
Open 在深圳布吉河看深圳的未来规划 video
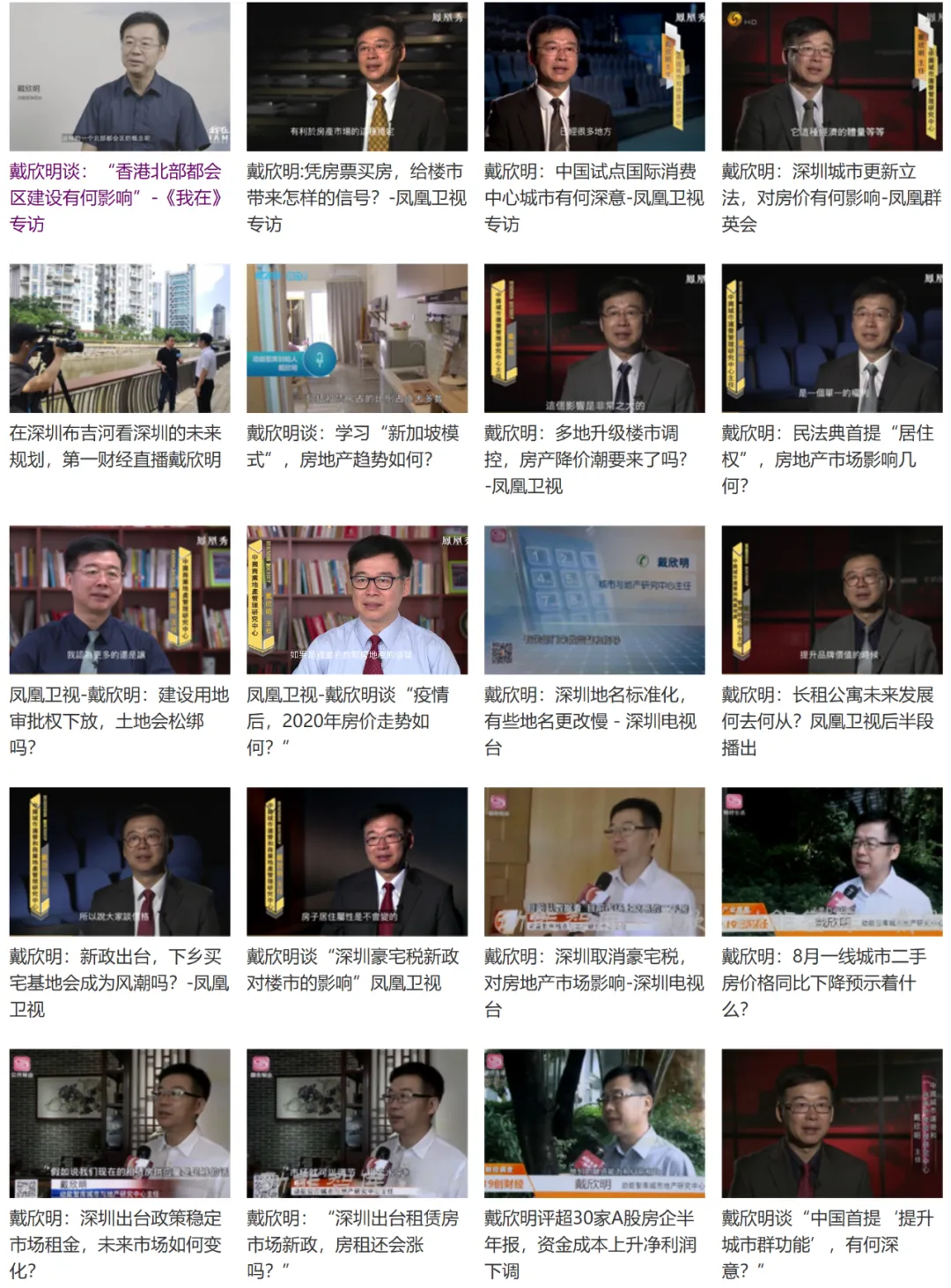tap(119, 338)
